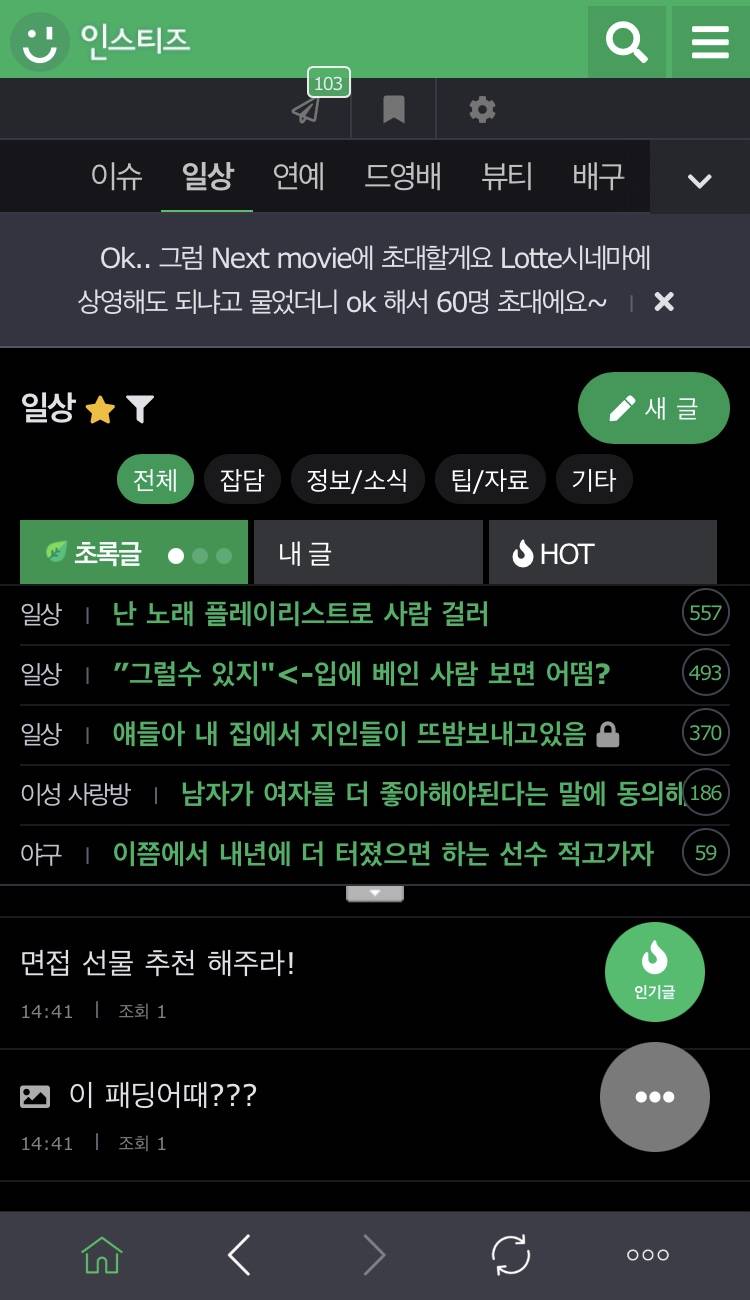This screenshot has width=750, height=1300.
Task: Collapse the green post list via small arrow
Action: [x=374, y=892]
